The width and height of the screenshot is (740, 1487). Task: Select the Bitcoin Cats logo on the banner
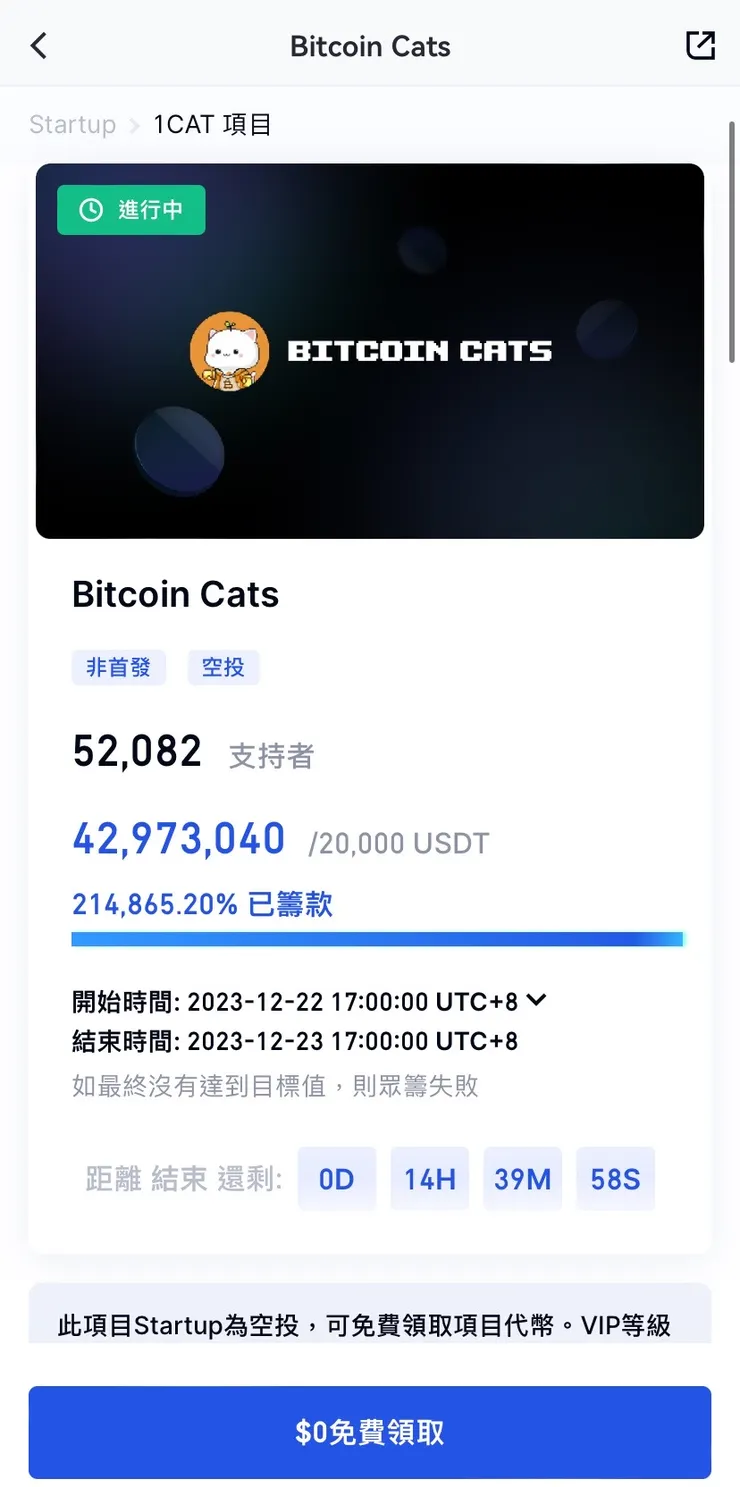tap(228, 351)
